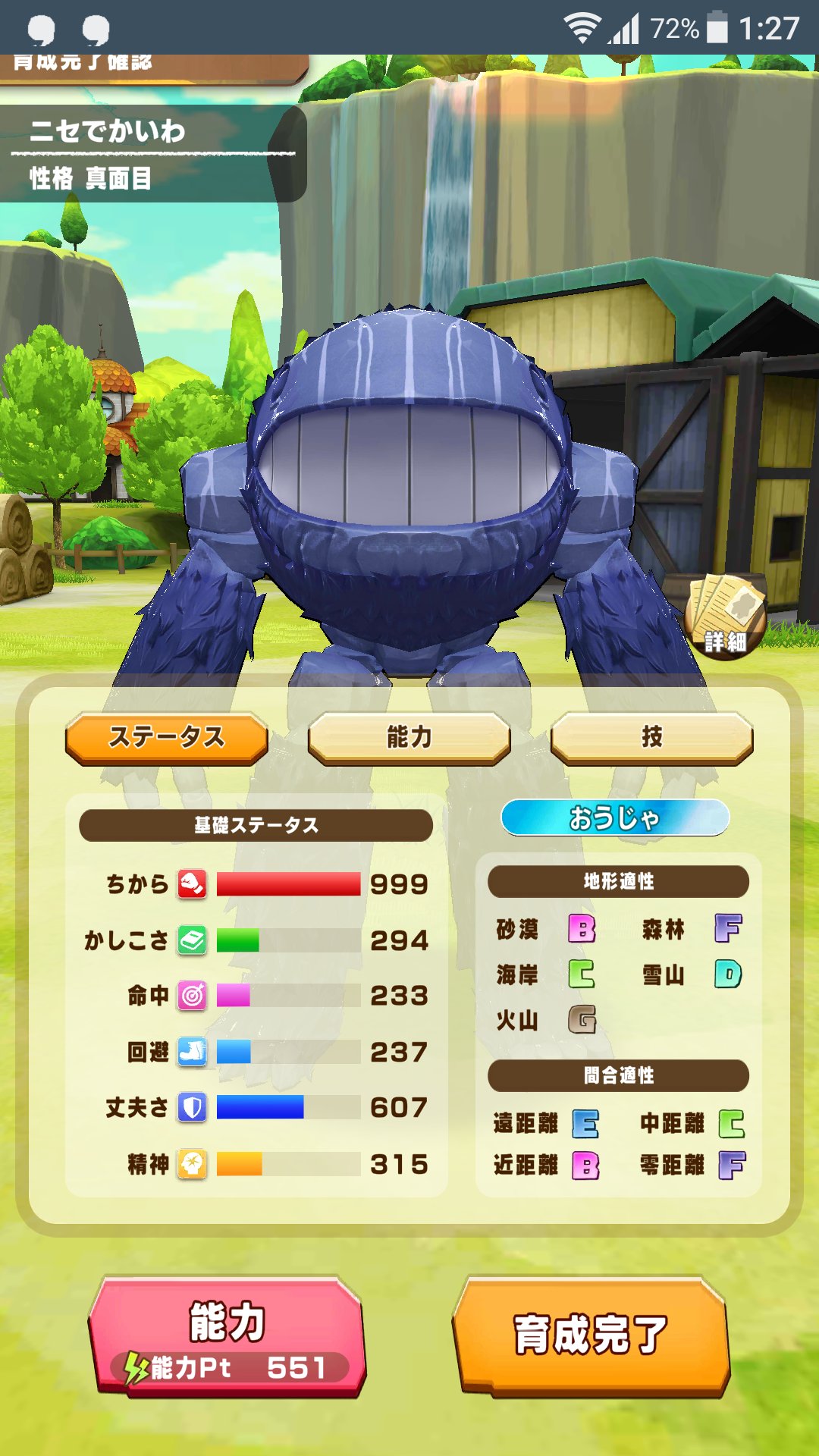
Task: Confirm with the 育成完了 button
Action: 591,1336
